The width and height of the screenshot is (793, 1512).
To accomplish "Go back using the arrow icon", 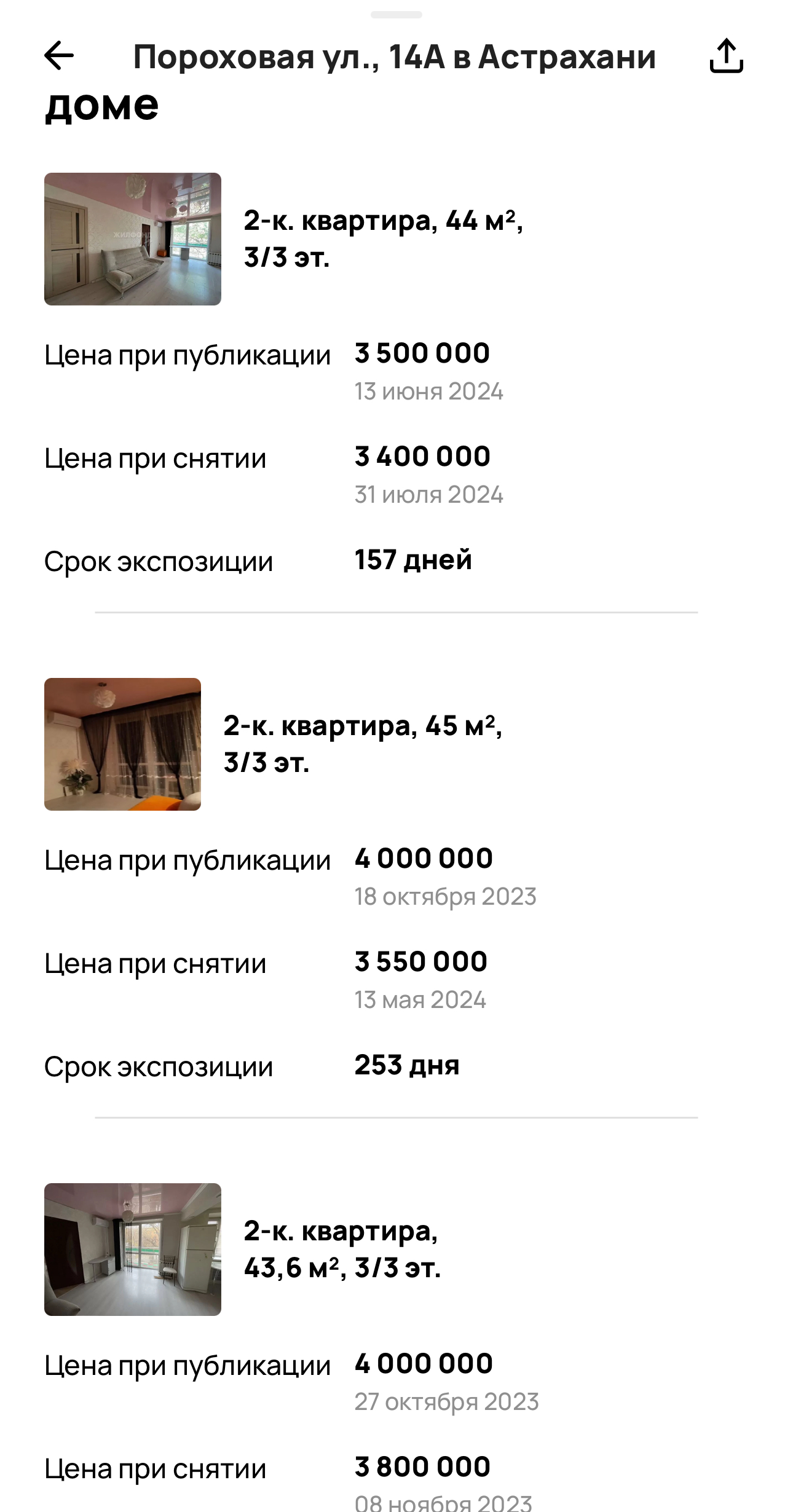I will (x=60, y=57).
